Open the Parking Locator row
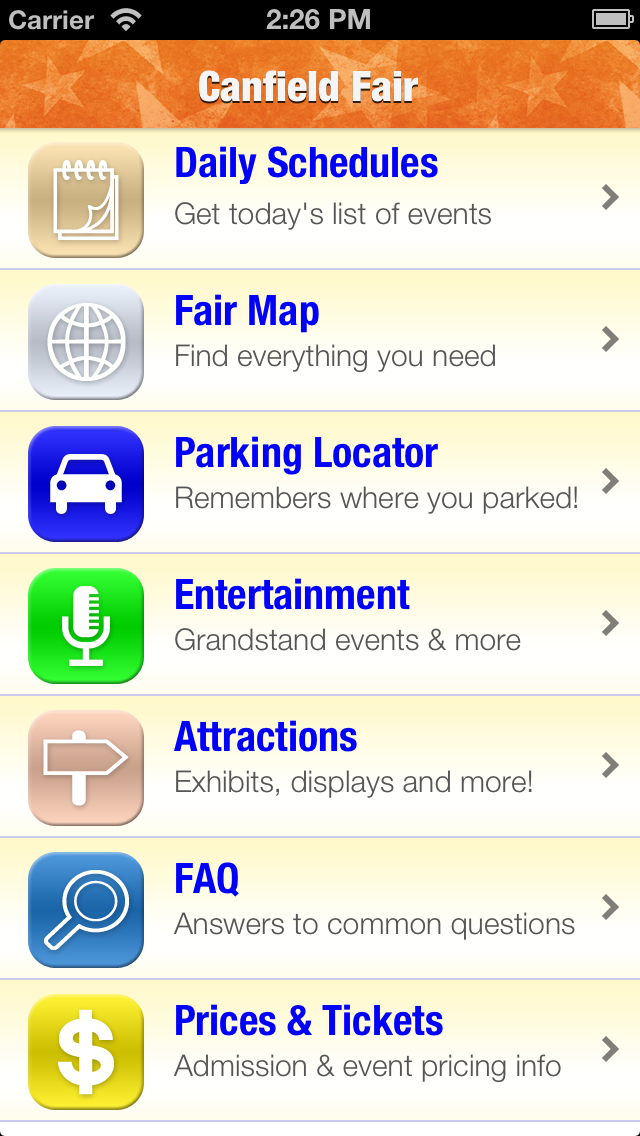The height and width of the screenshot is (1136, 640). pyautogui.click(x=320, y=482)
